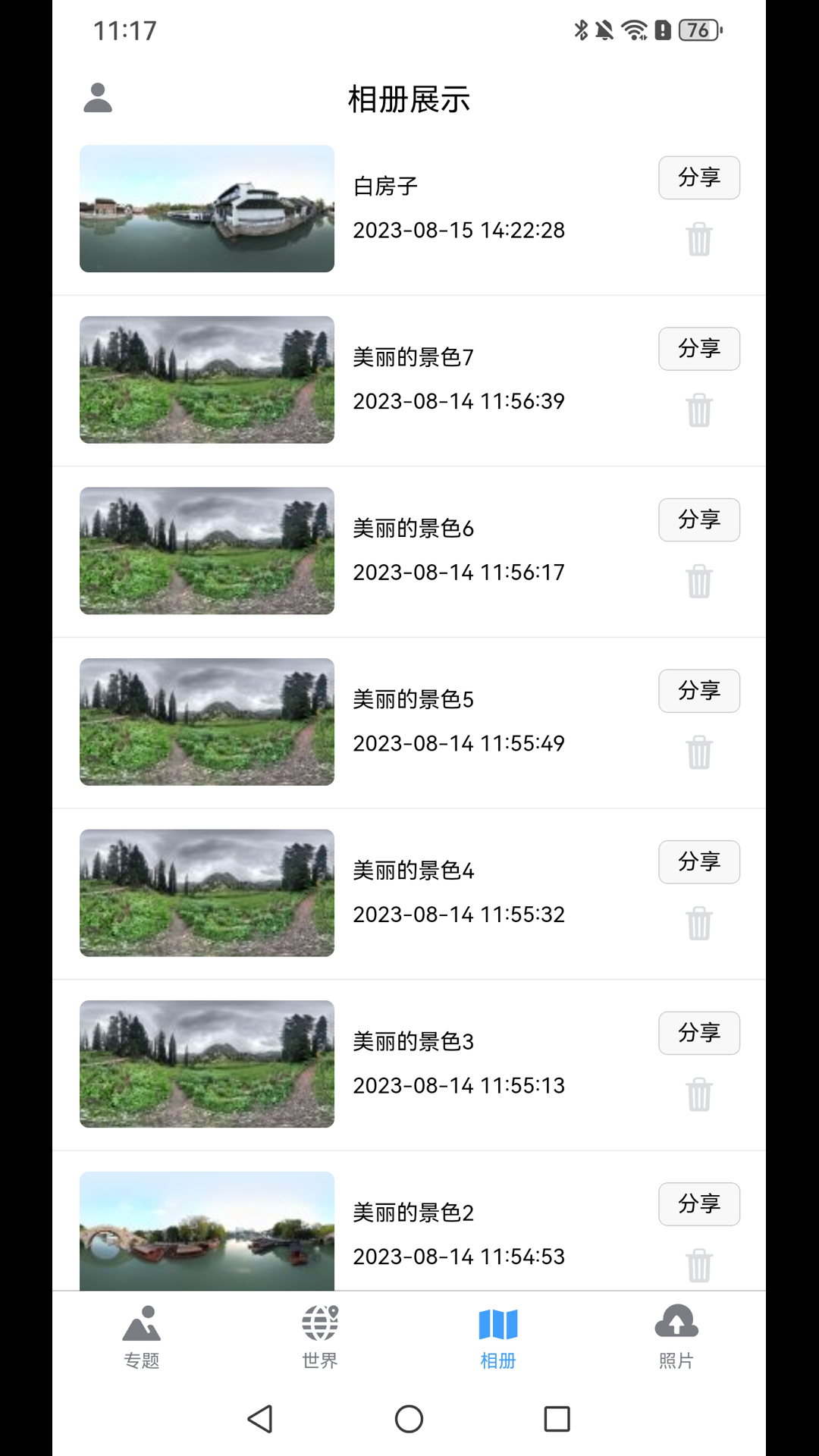Delete 美丽的景色4 using trash icon

tap(698, 924)
